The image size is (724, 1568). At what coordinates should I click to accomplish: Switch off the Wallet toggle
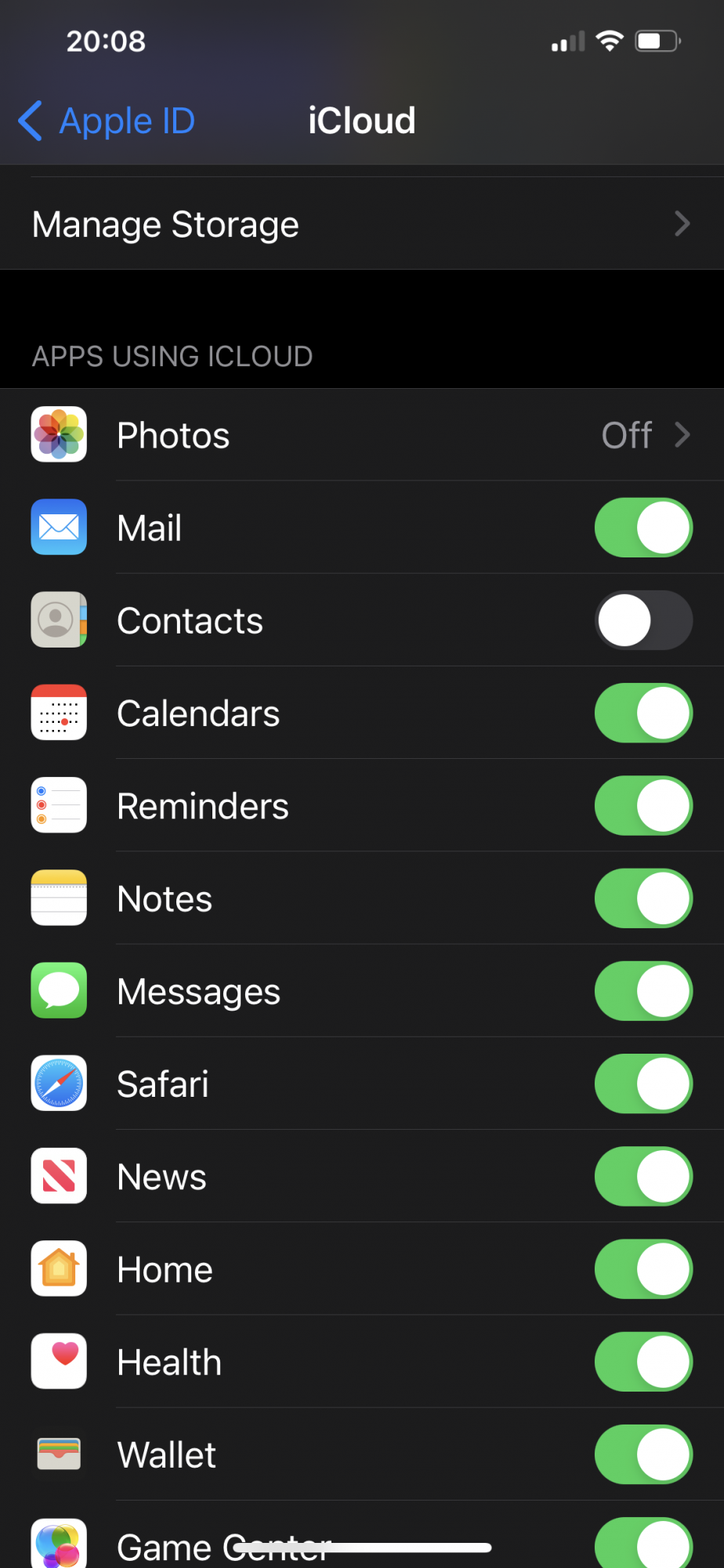[643, 1454]
